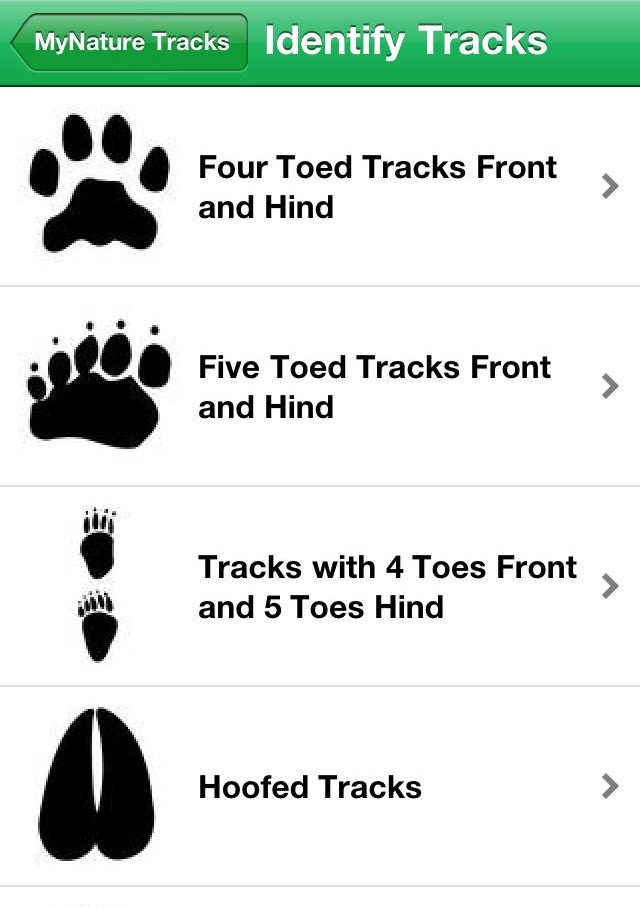Open Four Toed Tracks Front and Hind
640x907 pixels.
[376, 187]
